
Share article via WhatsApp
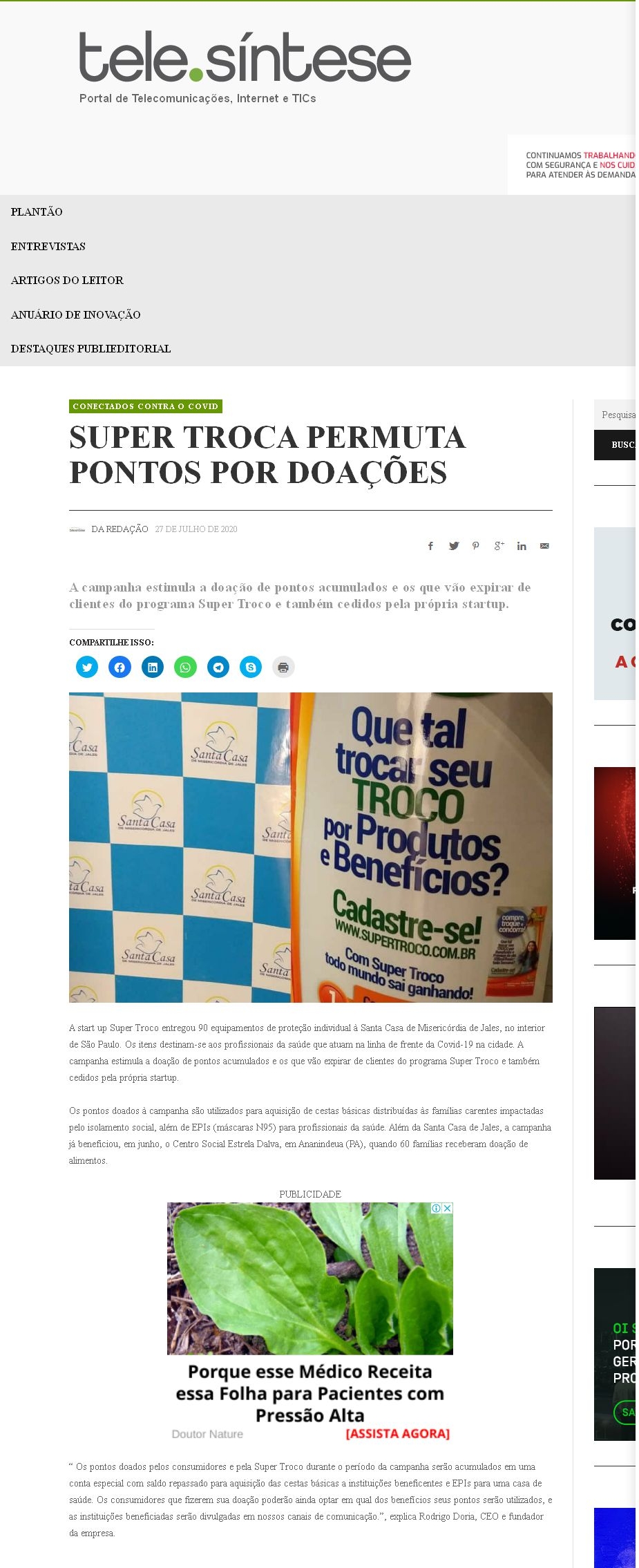(185, 668)
